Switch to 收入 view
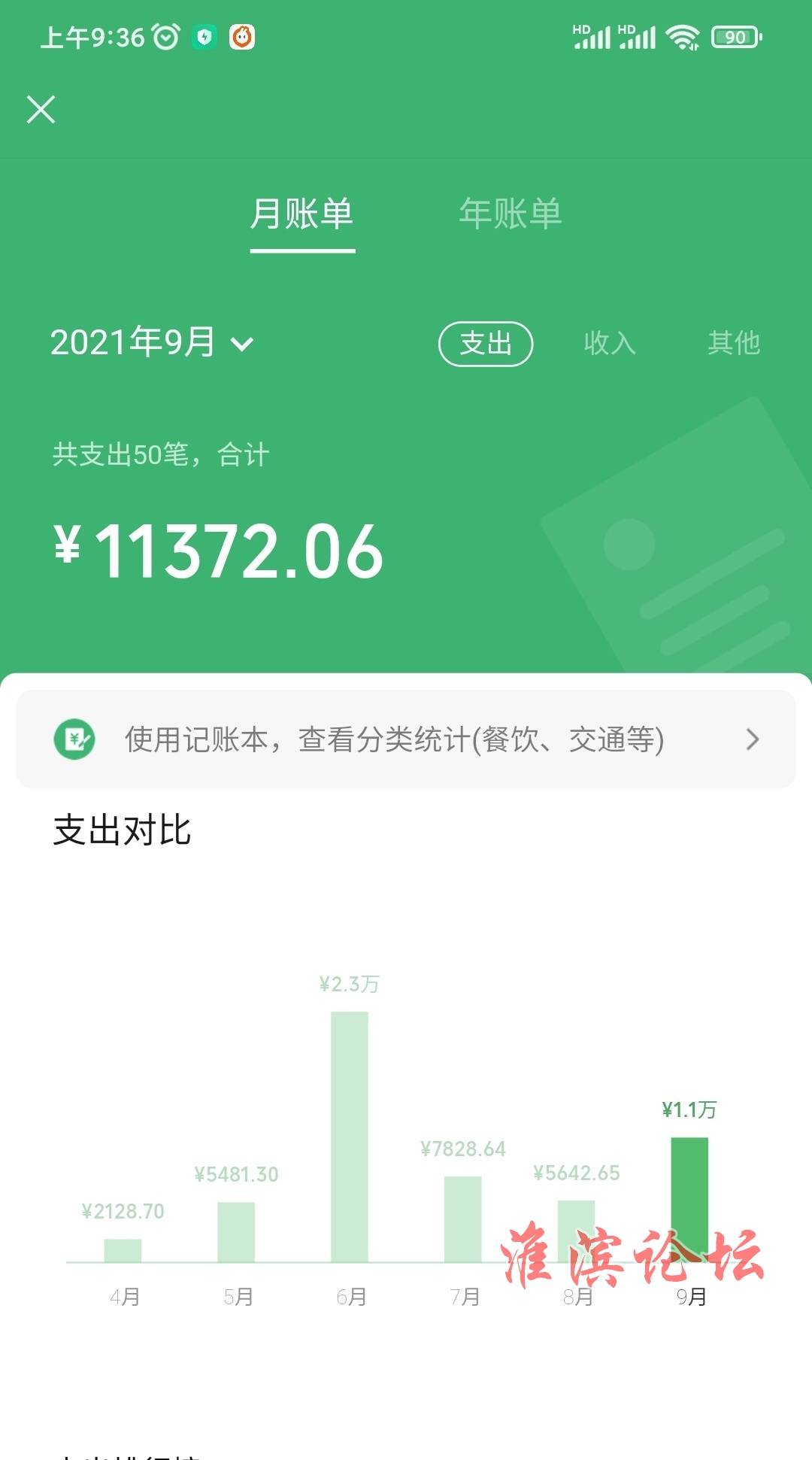812x1460 pixels. coord(610,343)
